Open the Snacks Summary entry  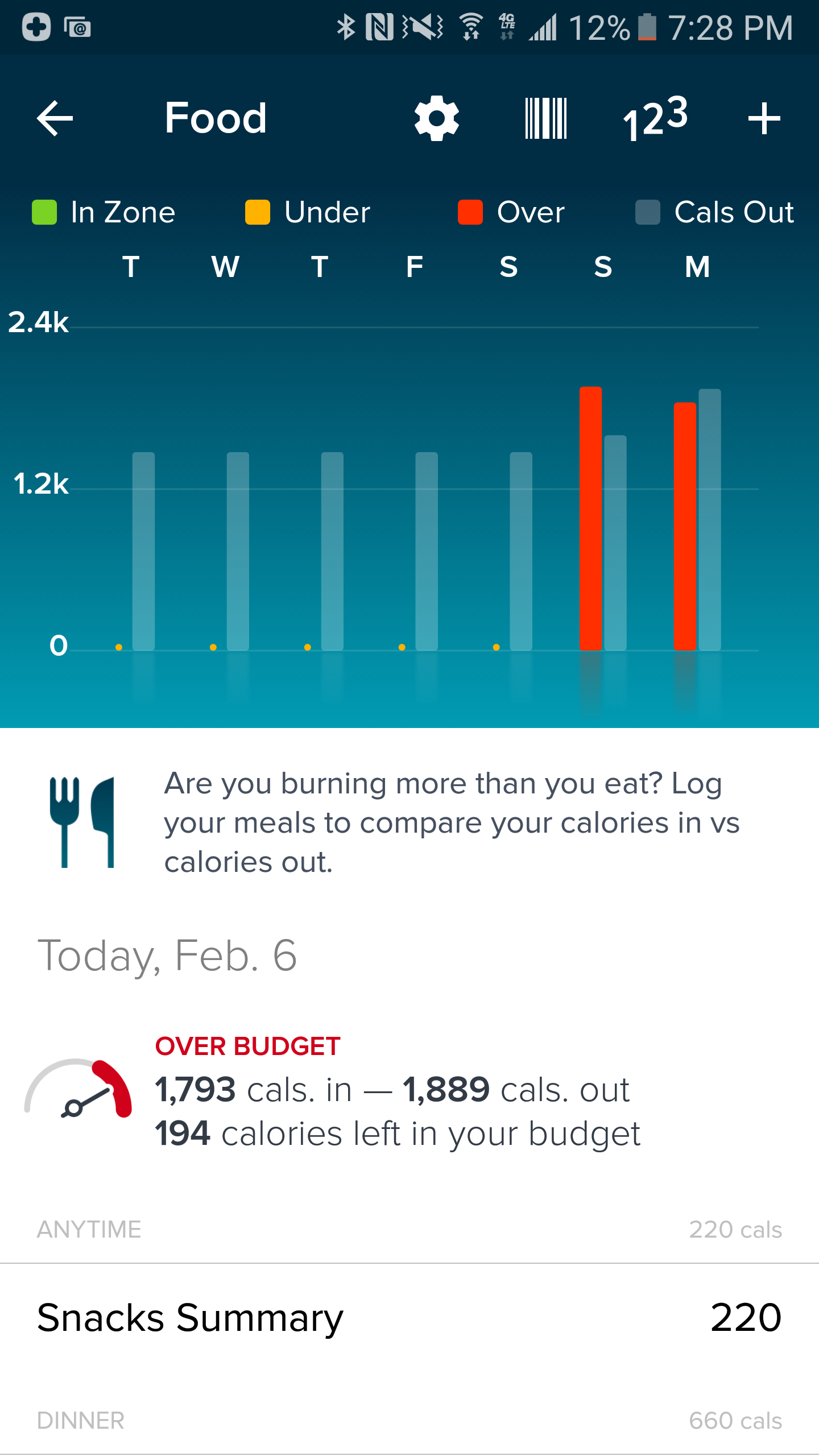click(x=409, y=1318)
